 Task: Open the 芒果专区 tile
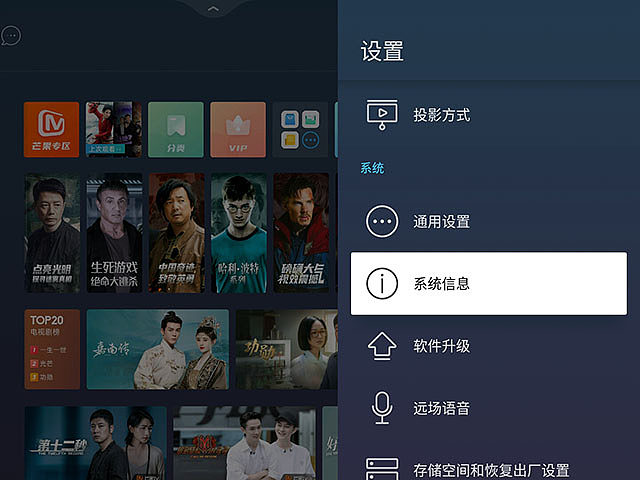pyautogui.click(x=51, y=130)
